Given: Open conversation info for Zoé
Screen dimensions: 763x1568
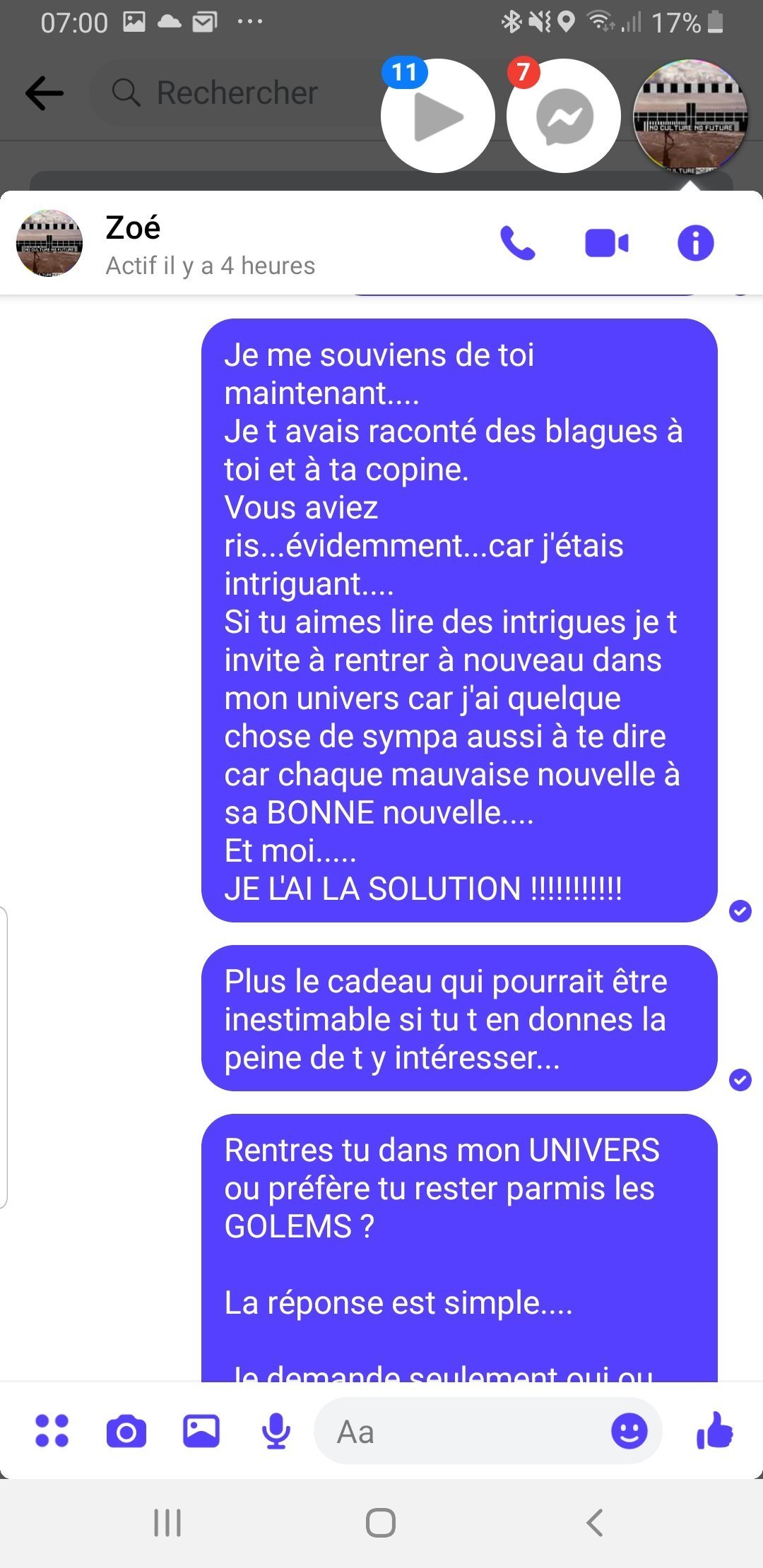Looking at the screenshot, I should pos(695,244).
